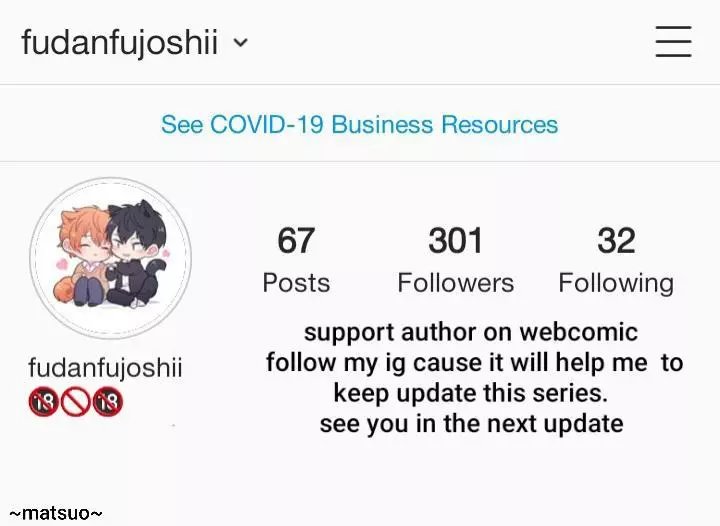
Task: Expand the fudanfujoshii account switcher
Action: (x=135, y=42)
